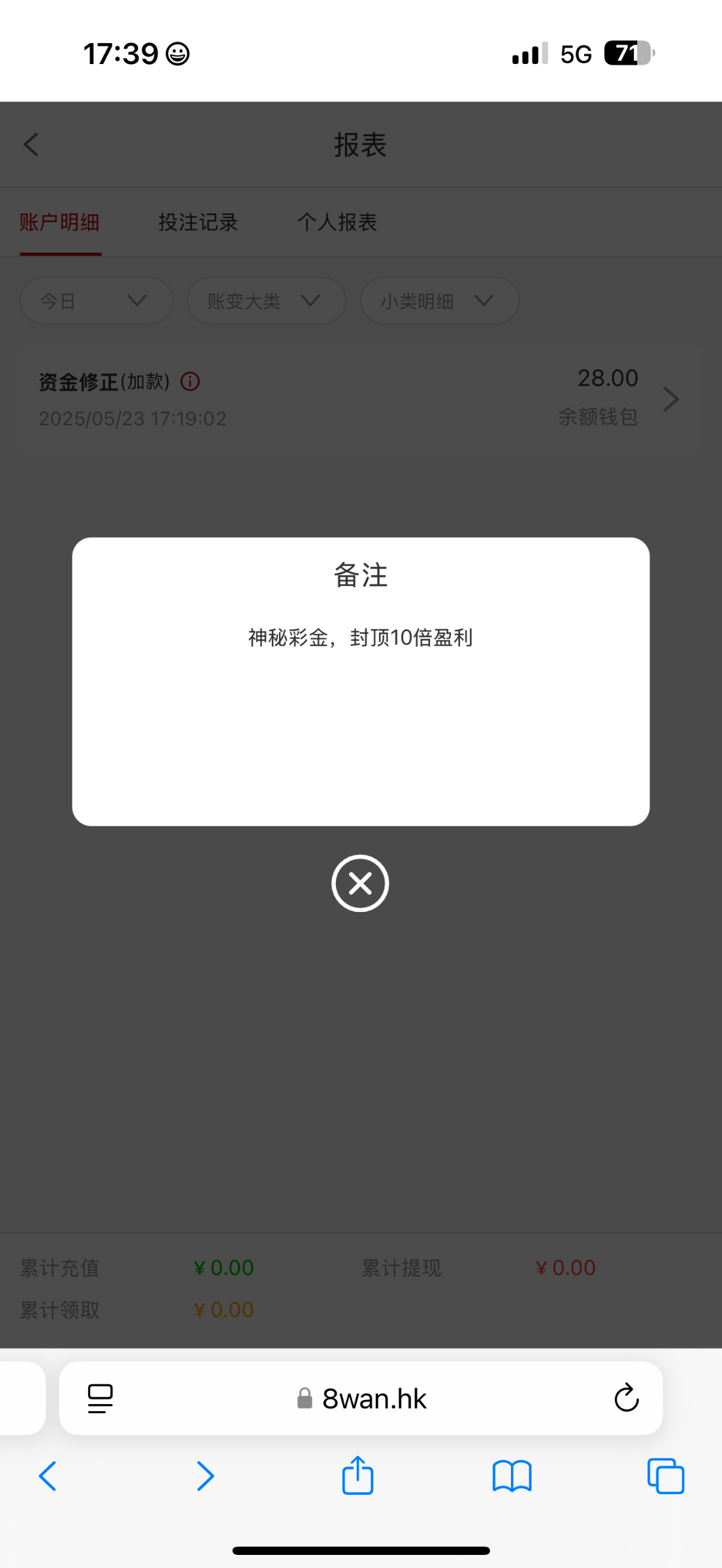Show all open browser tabs
Screen dimensions: 722x1568
coord(665,1476)
